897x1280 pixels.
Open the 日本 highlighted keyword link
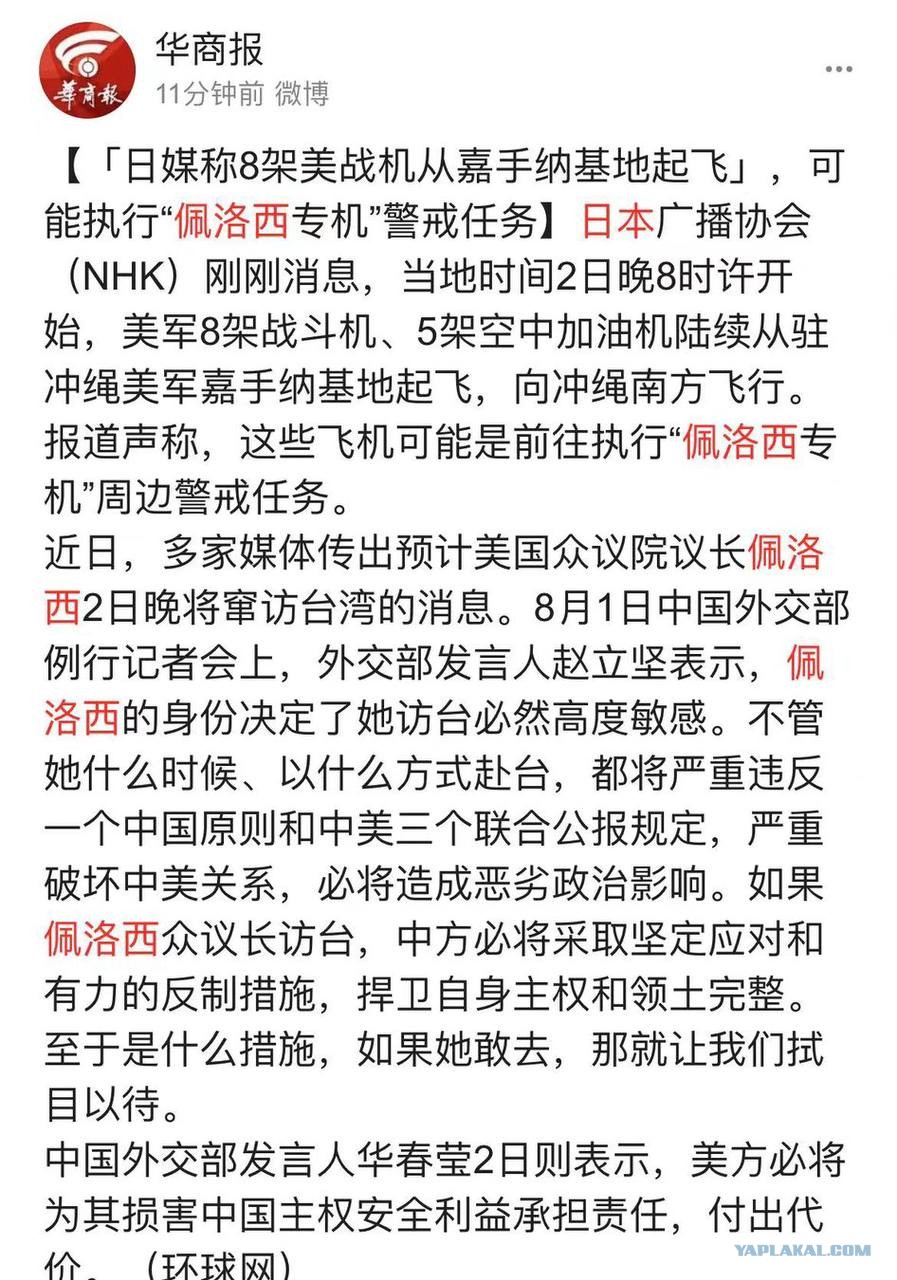click(x=618, y=222)
